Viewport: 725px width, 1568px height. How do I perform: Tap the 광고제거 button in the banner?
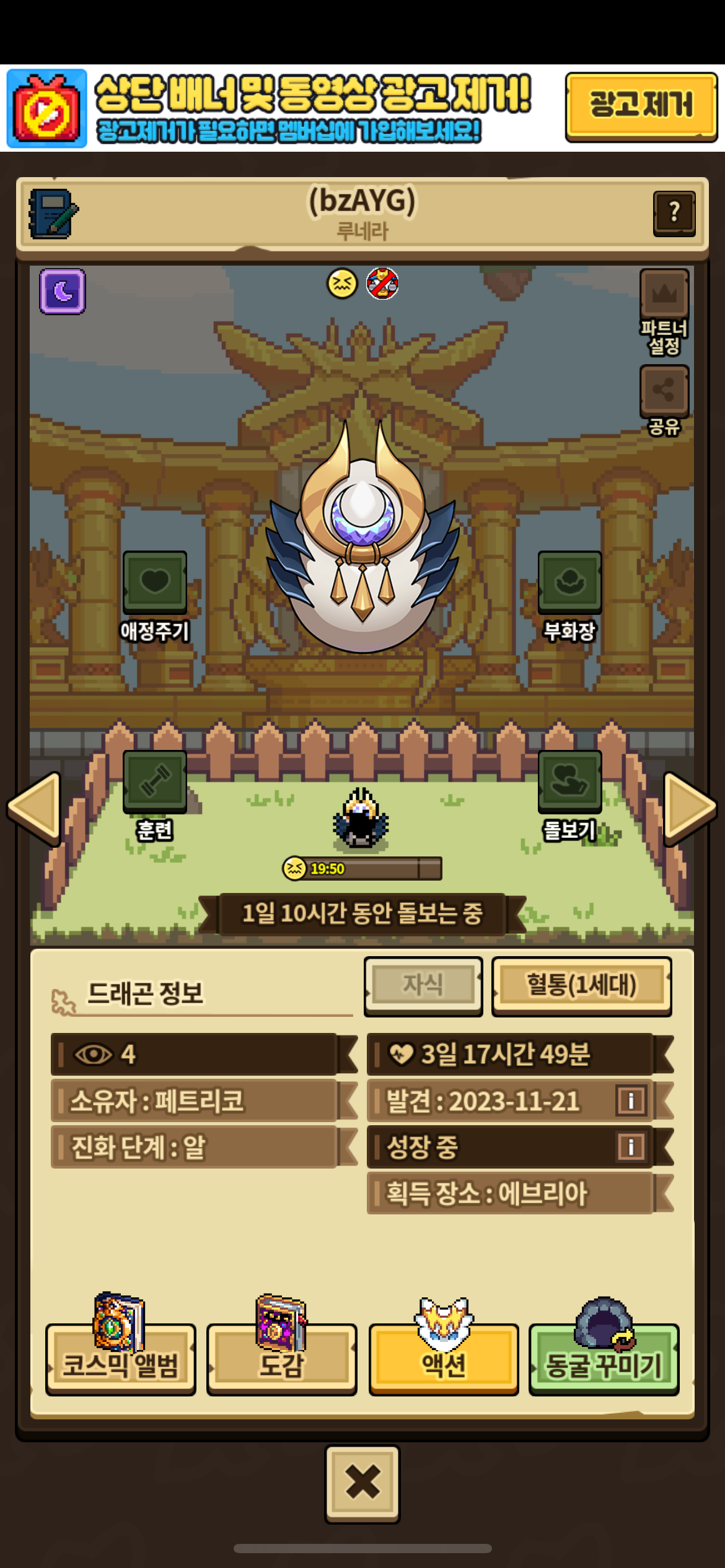click(641, 107)
